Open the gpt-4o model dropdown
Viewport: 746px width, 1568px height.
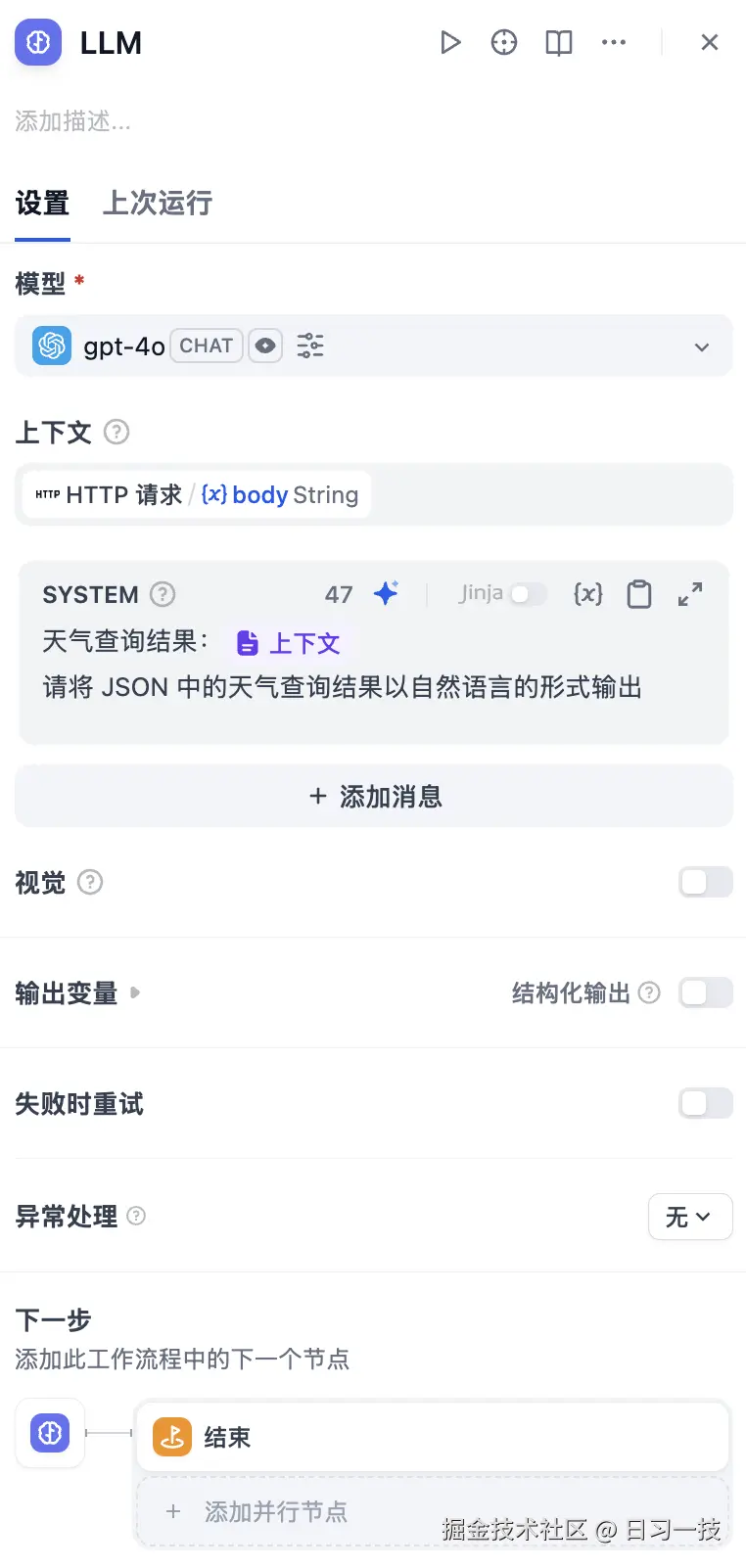coord(701,346)
